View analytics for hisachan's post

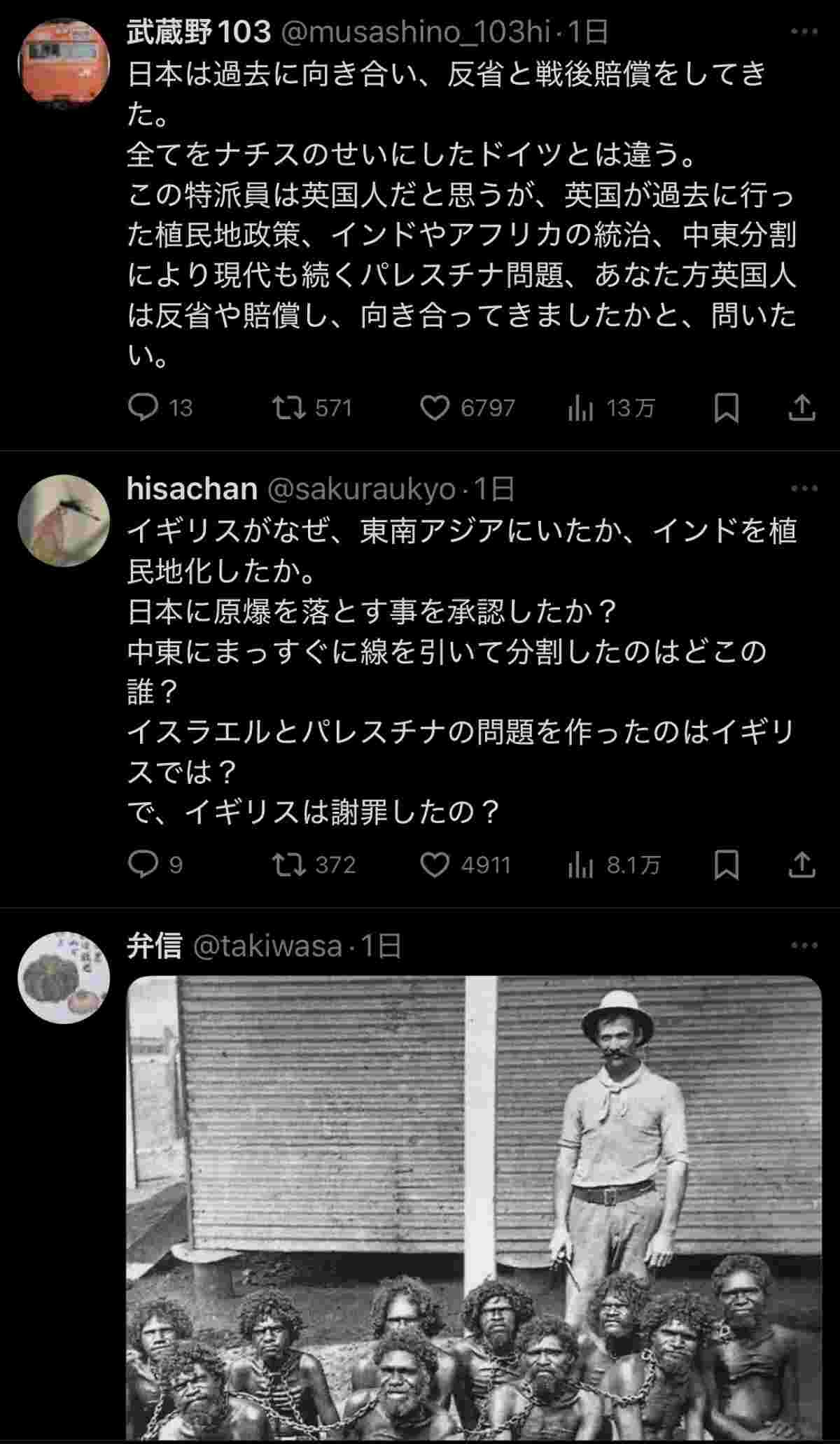[x=581, y=865]
